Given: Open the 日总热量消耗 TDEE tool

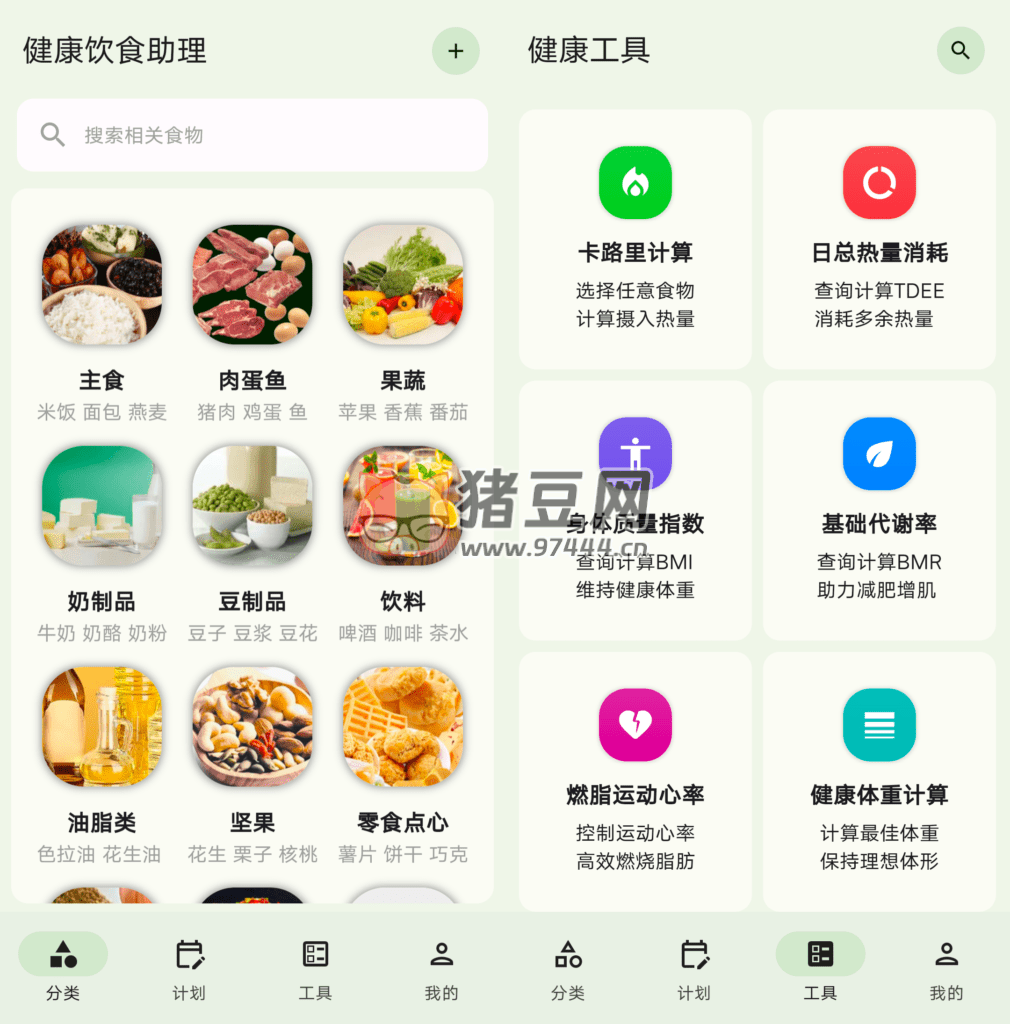Looking at the screenshot, I should 879,240.
